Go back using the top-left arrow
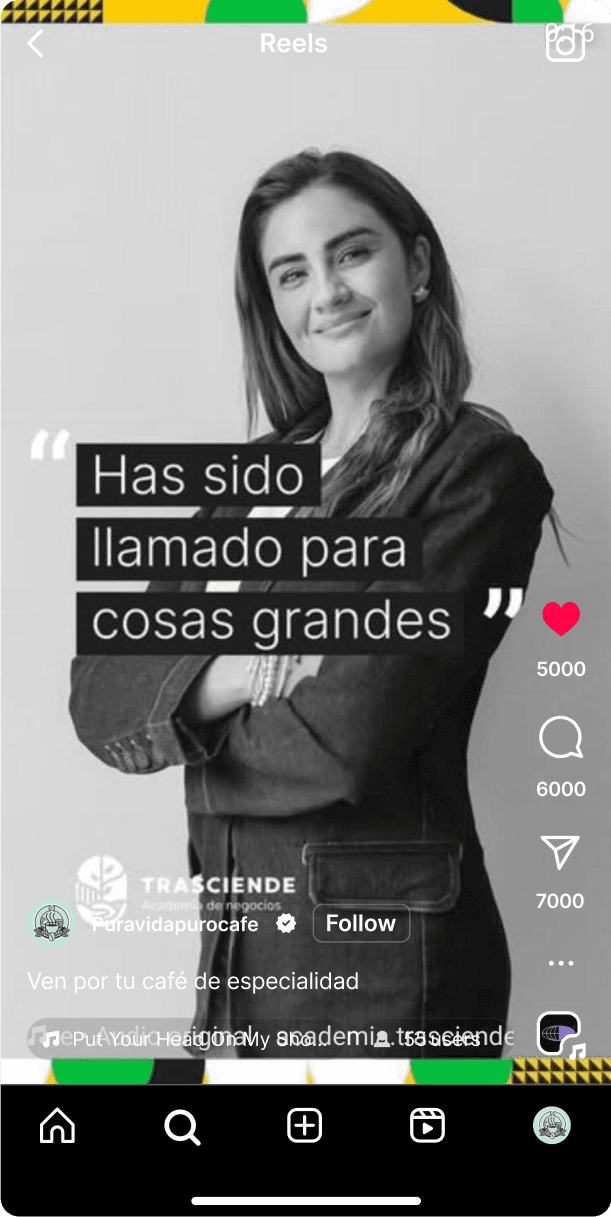The height and width of the screenshot is (1217, 611). [36, 44]
